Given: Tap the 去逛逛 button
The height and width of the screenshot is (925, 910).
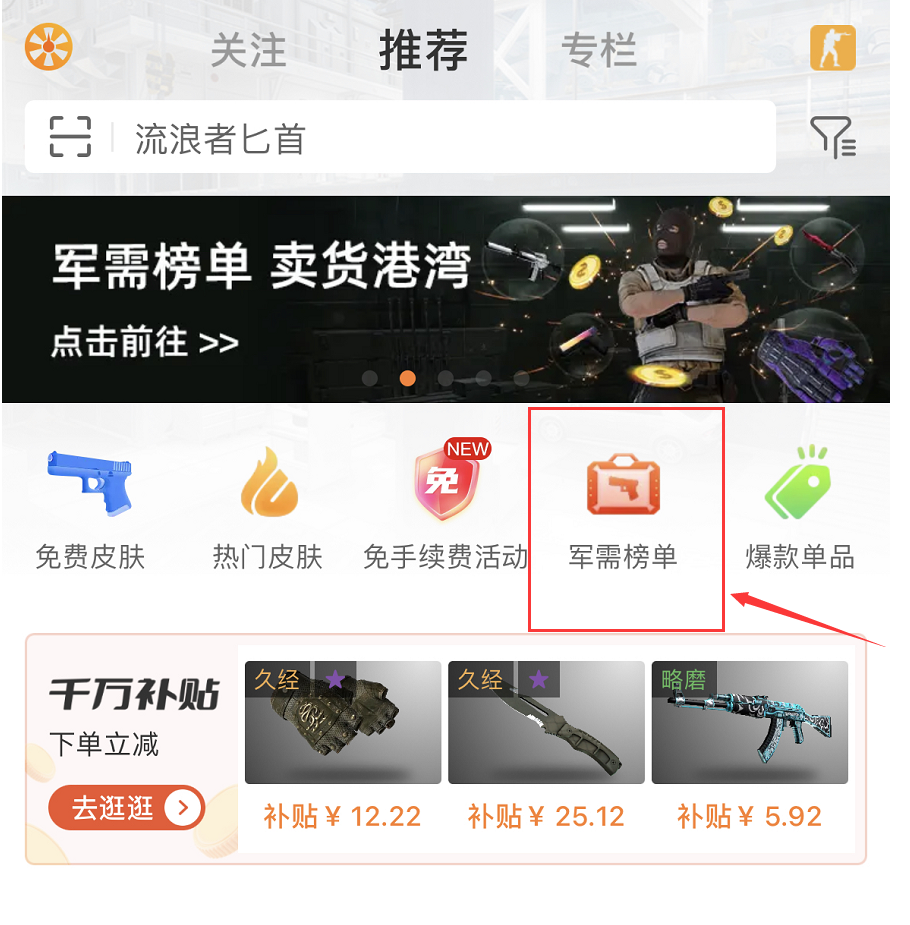Looking at the screenshot, I should click(x=126, y=808).
